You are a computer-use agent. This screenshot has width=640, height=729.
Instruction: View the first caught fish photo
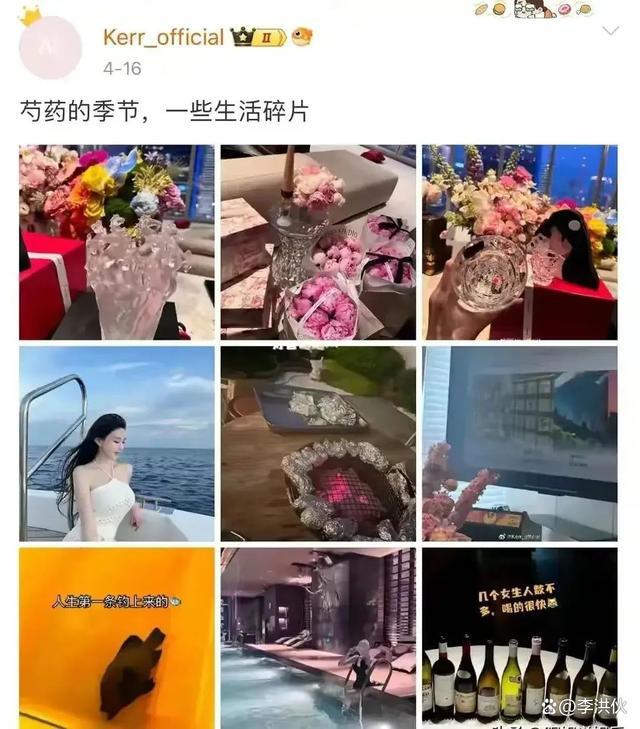117,637
